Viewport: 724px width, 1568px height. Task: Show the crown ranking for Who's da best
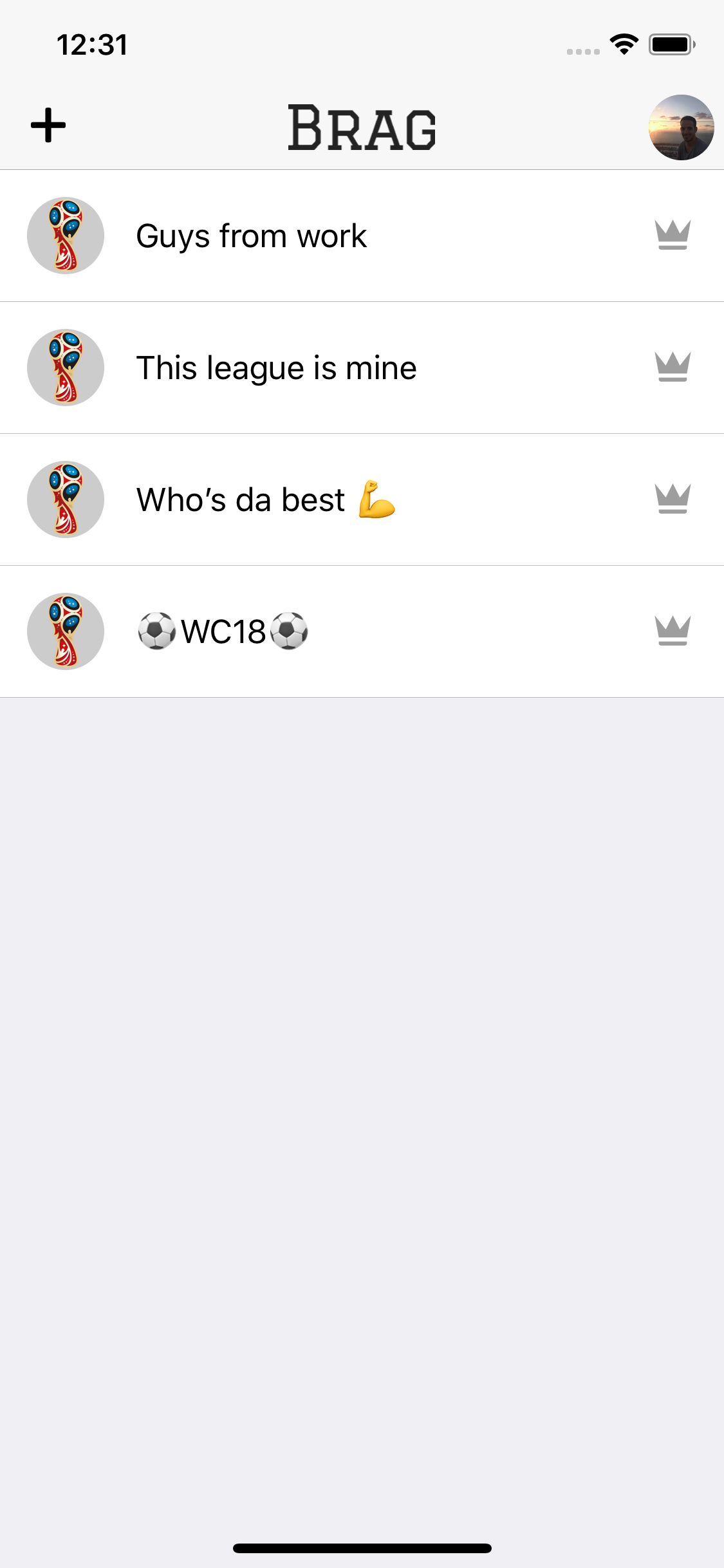tap(673, 499)
